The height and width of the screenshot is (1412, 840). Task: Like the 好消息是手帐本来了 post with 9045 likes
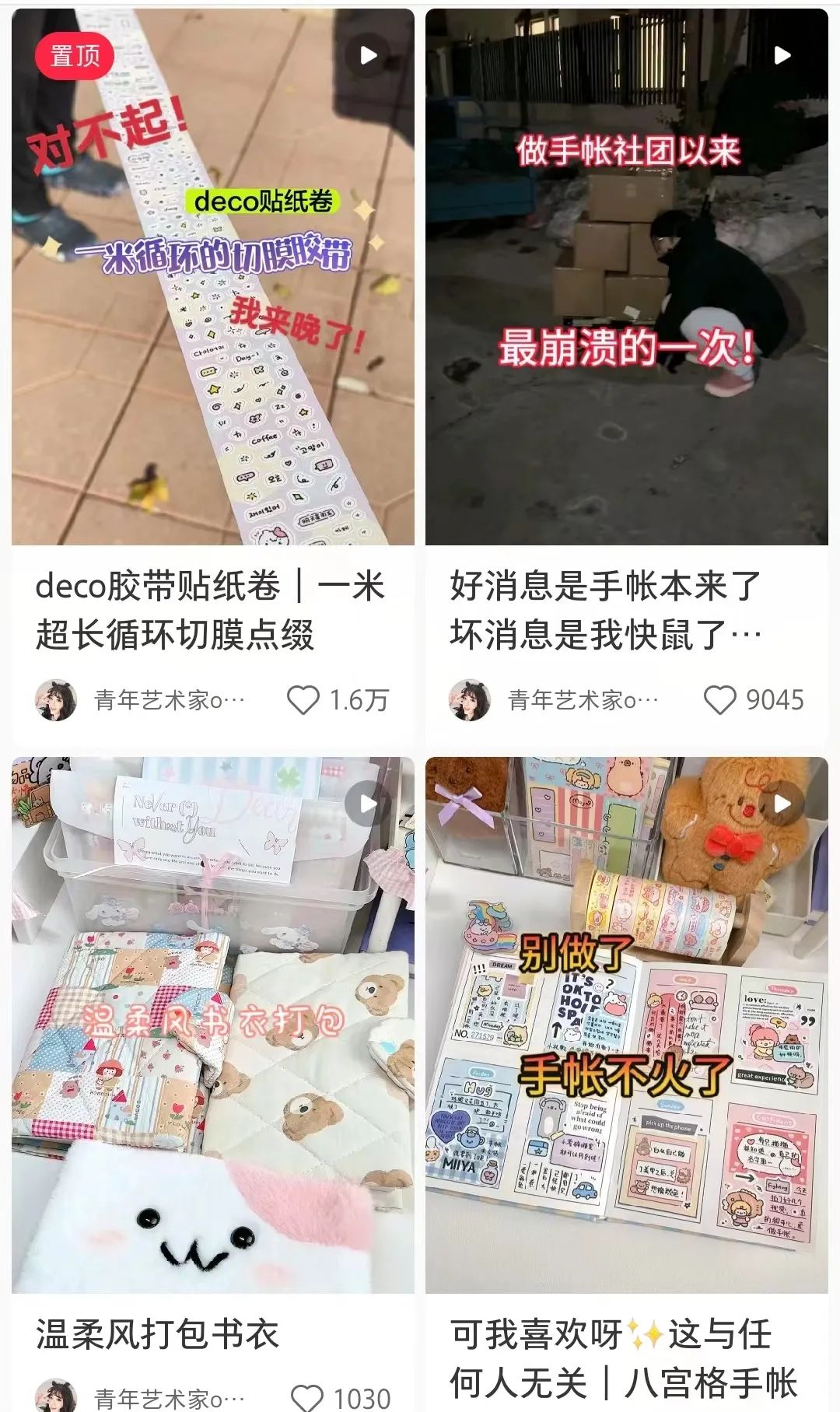coord(719,700)
